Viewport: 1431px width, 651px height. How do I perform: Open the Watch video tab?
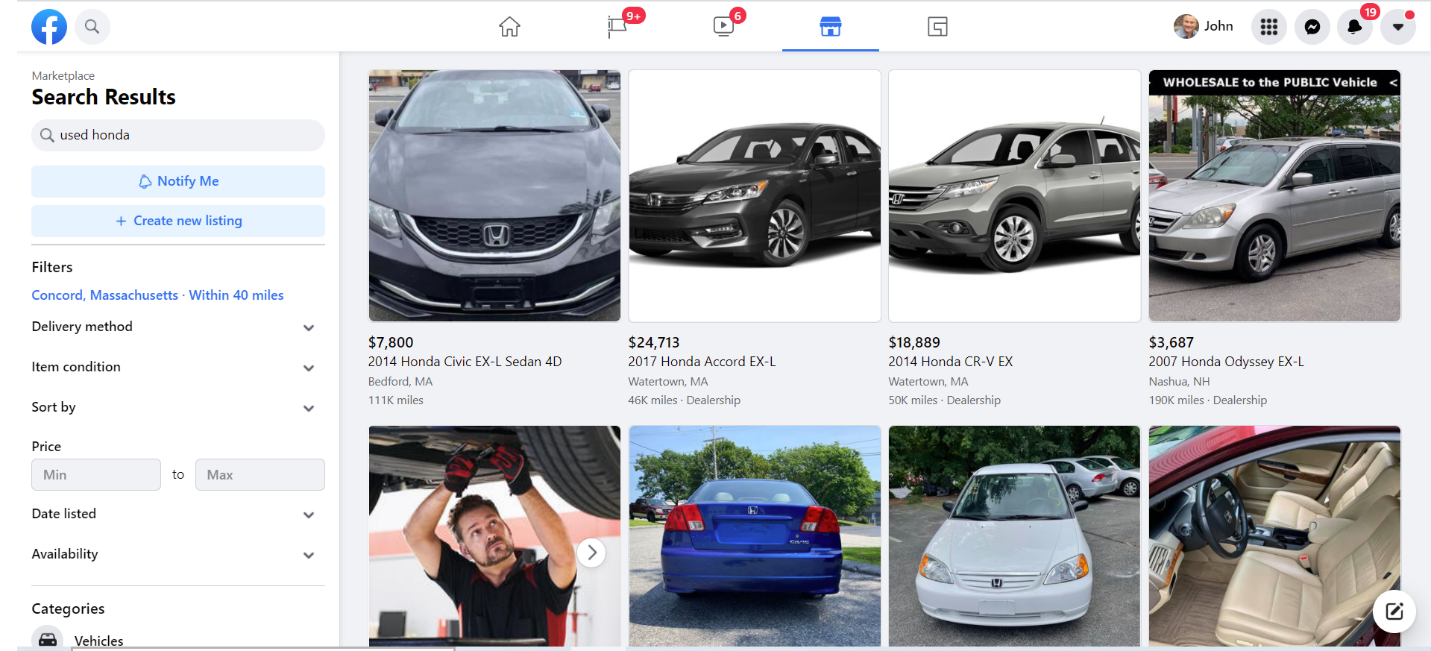pyautogui.click(x=724, y=27)
